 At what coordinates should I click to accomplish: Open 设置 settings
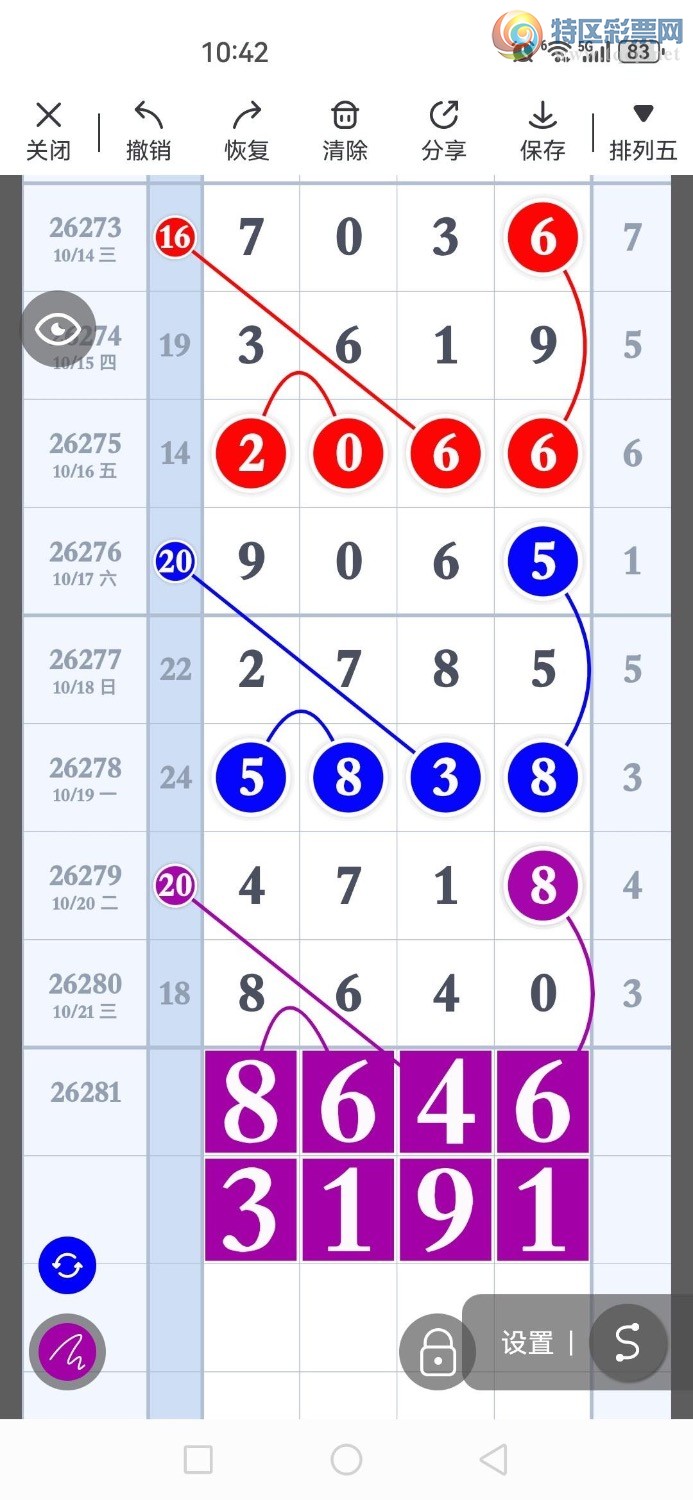[527, 1343]
